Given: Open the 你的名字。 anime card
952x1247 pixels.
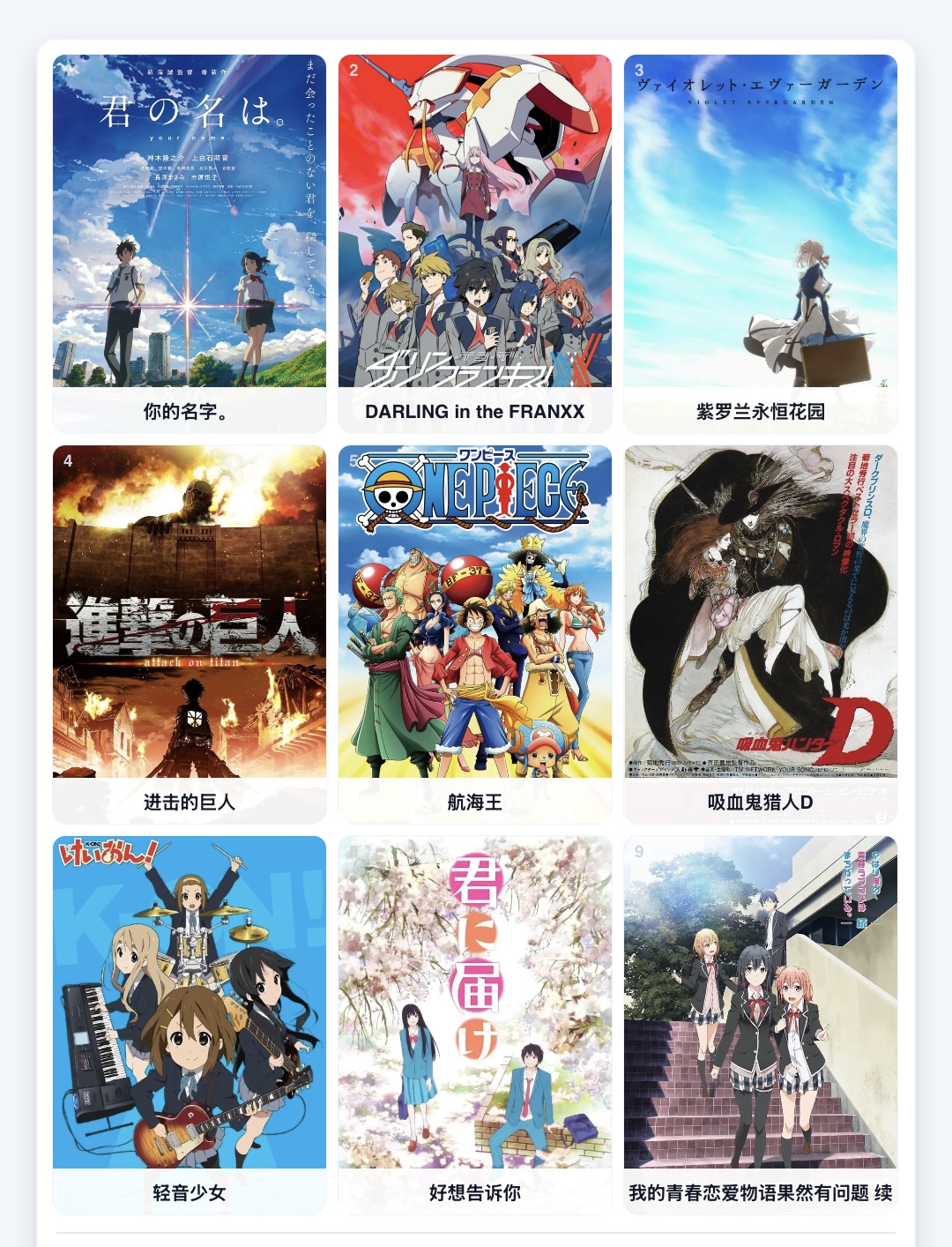Looking at the screenshot, I should [x=190, y=243].
